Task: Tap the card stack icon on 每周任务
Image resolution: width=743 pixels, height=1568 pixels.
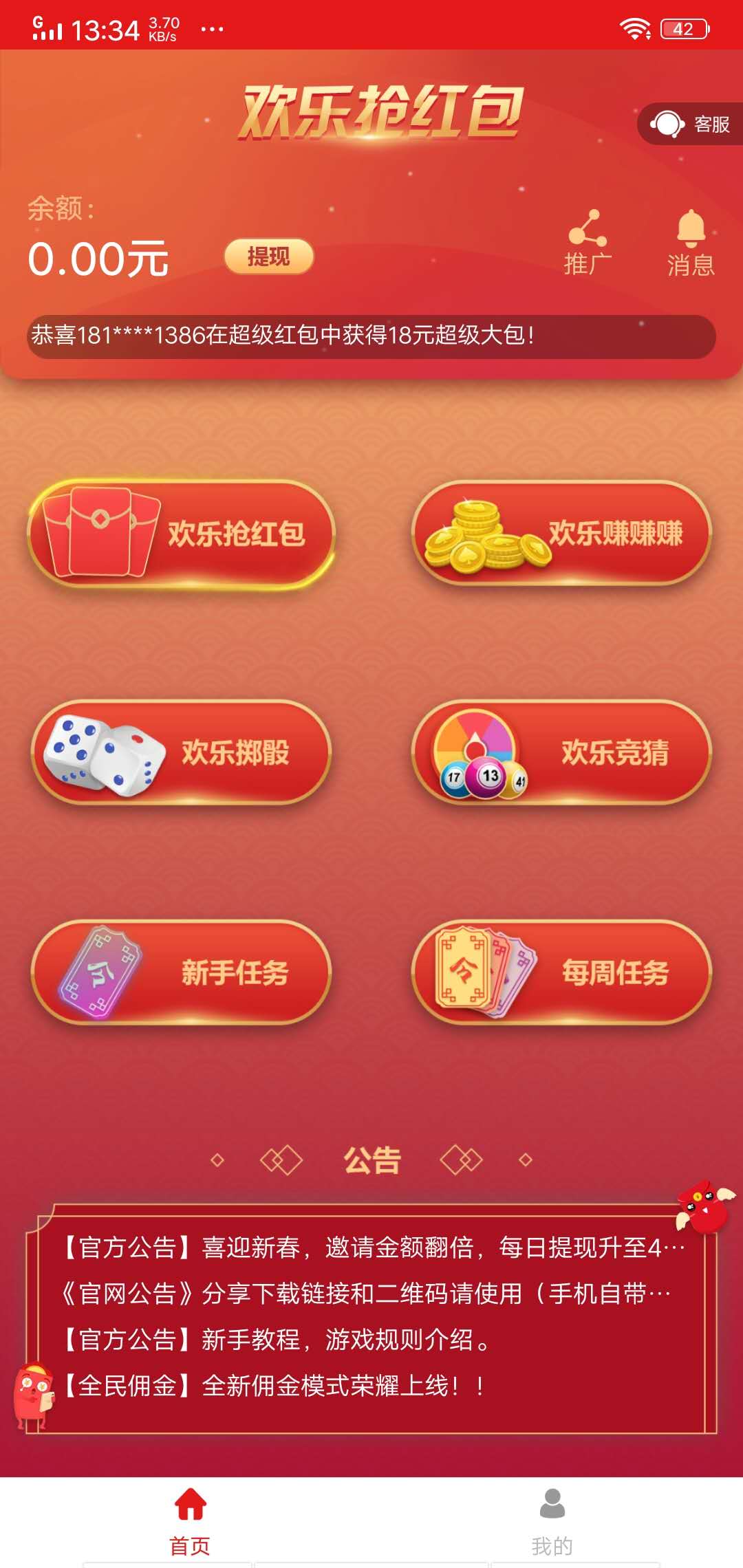Action: click(x=482, y=970)
